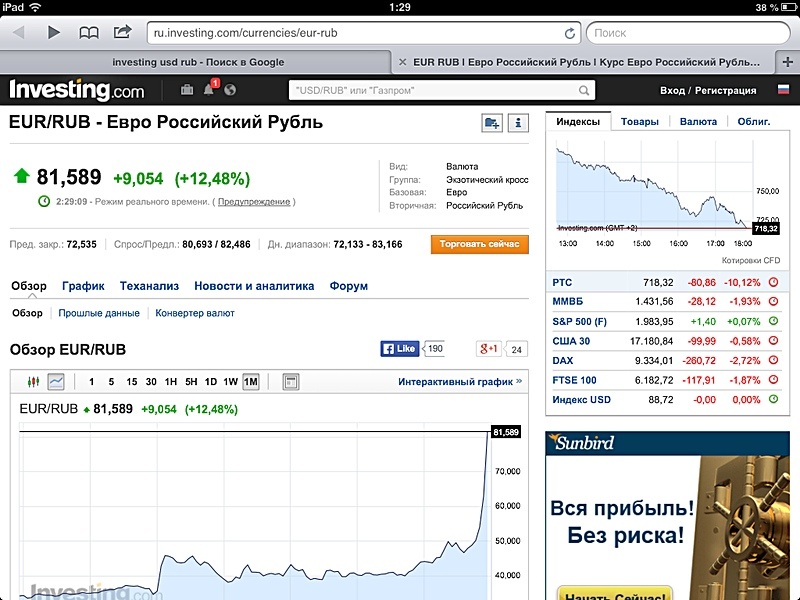Screen dimensions: 800x600
Task: Switch sidebar to the Товары tab
Action: pos(639,122)
